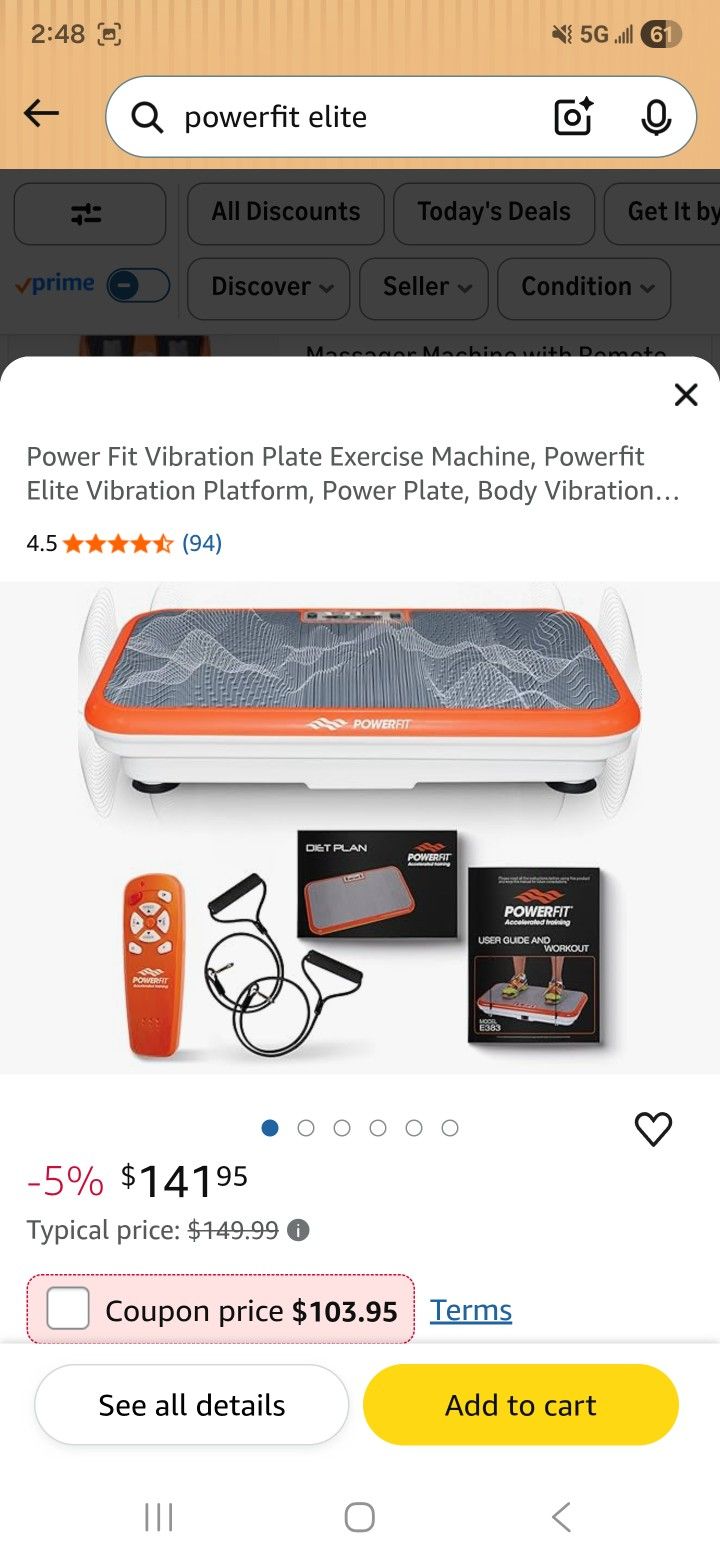
Task: Tap the microphone icon for voice search
Action: coord(655,117)
